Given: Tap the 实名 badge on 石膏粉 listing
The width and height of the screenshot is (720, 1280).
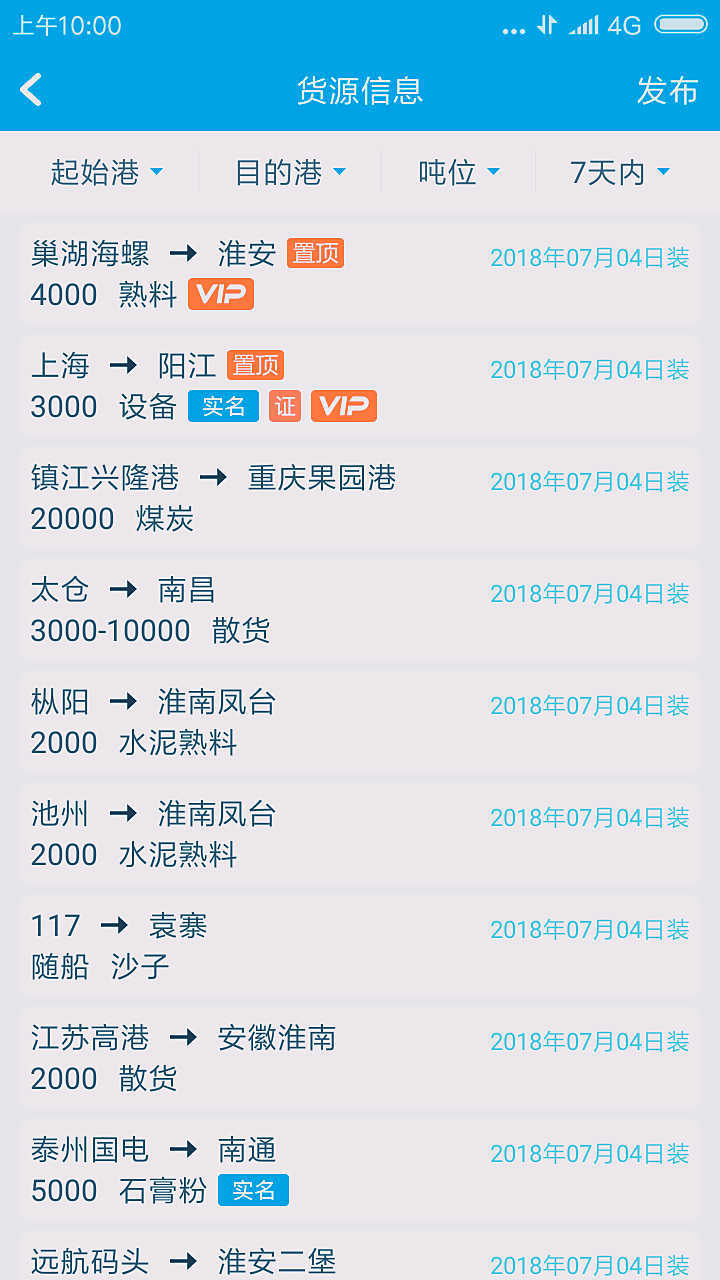Looking at the screenshot, I should 253,1190.
